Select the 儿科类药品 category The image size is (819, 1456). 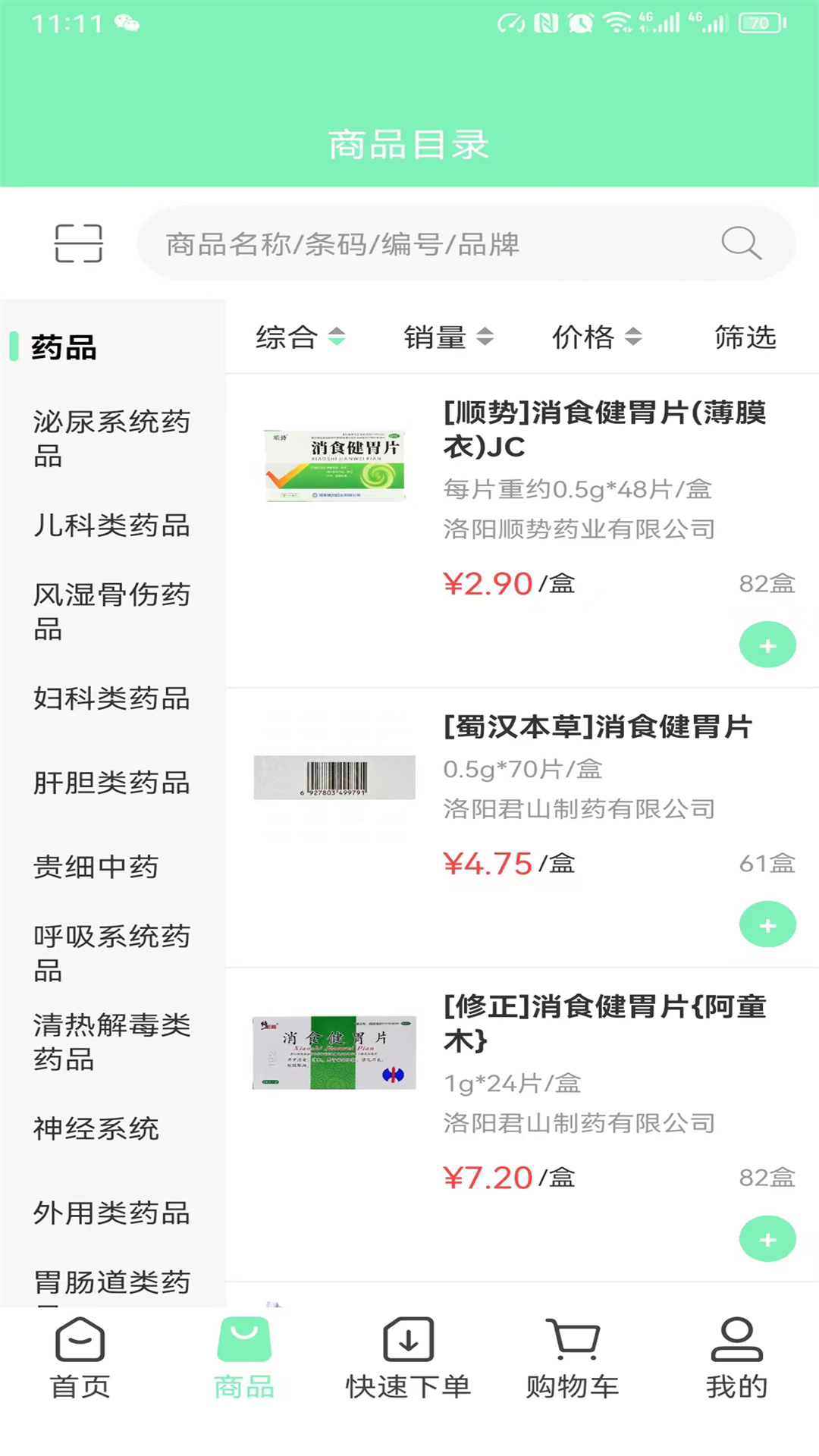[111, 526]
